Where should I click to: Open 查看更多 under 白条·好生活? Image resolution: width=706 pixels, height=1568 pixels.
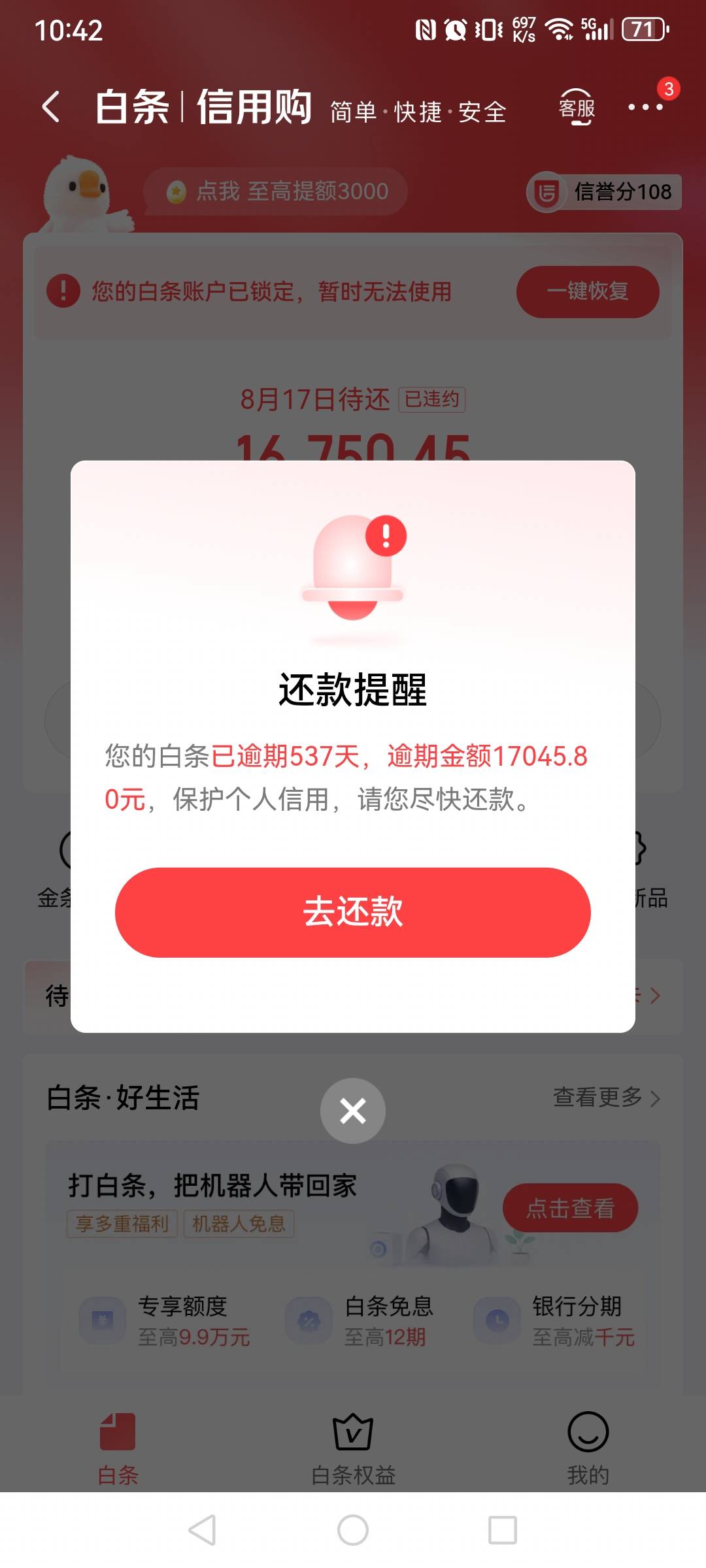click(x=607, y=1098)
